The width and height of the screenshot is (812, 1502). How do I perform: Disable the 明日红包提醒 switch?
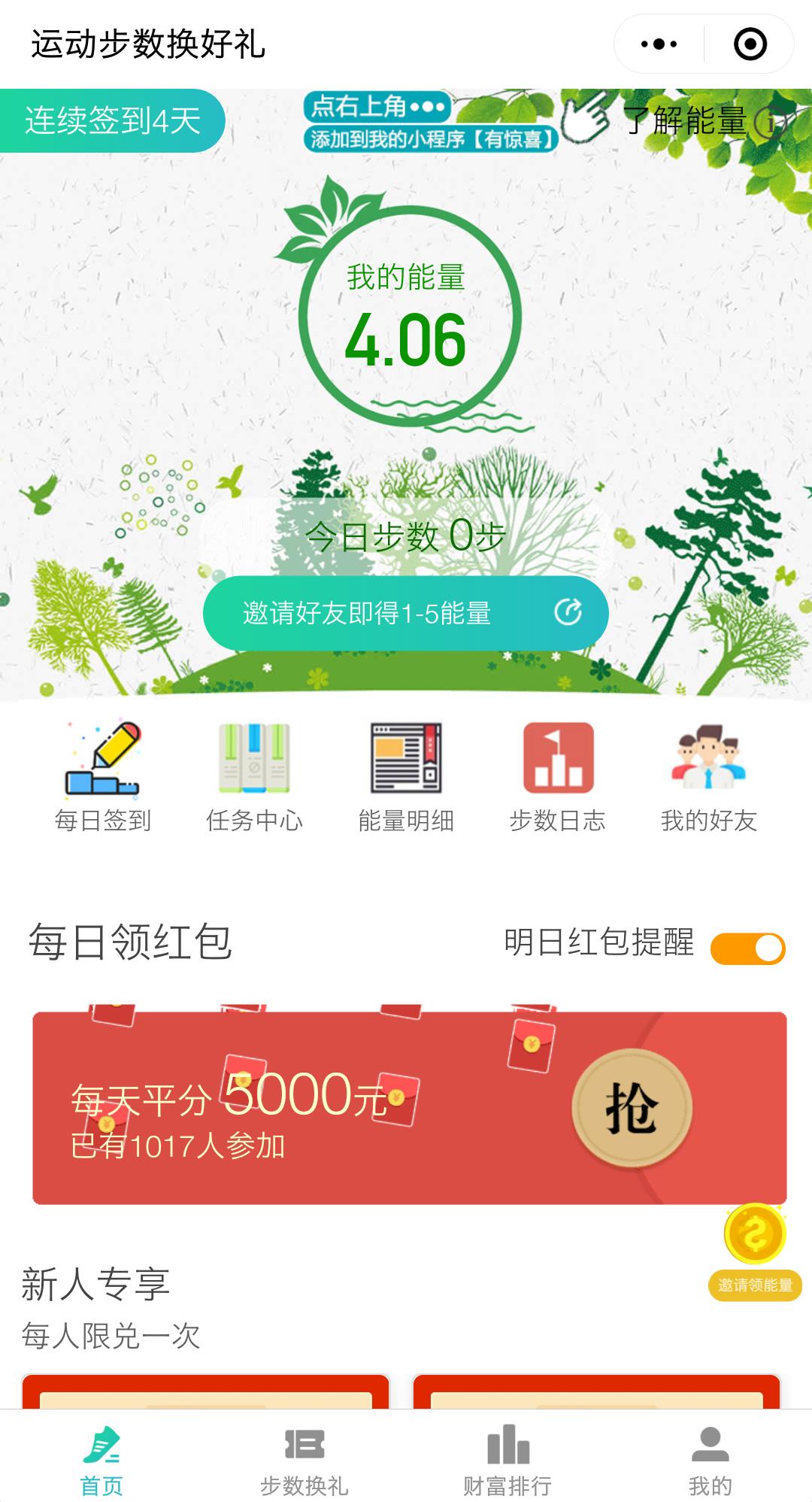(x=747, y=948)
